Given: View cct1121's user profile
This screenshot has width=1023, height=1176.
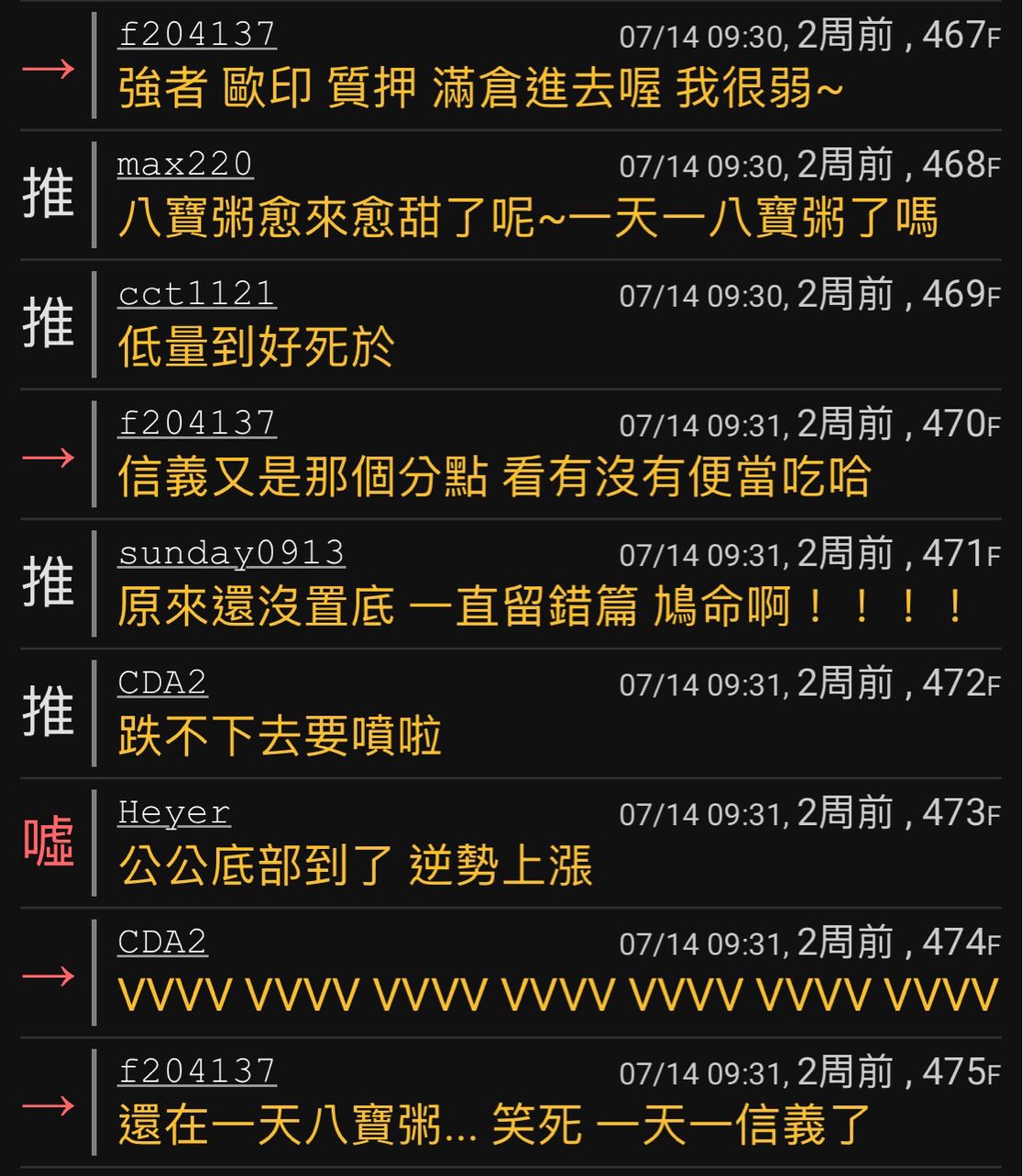Looking at the screenshot, I should coord(197,294).
